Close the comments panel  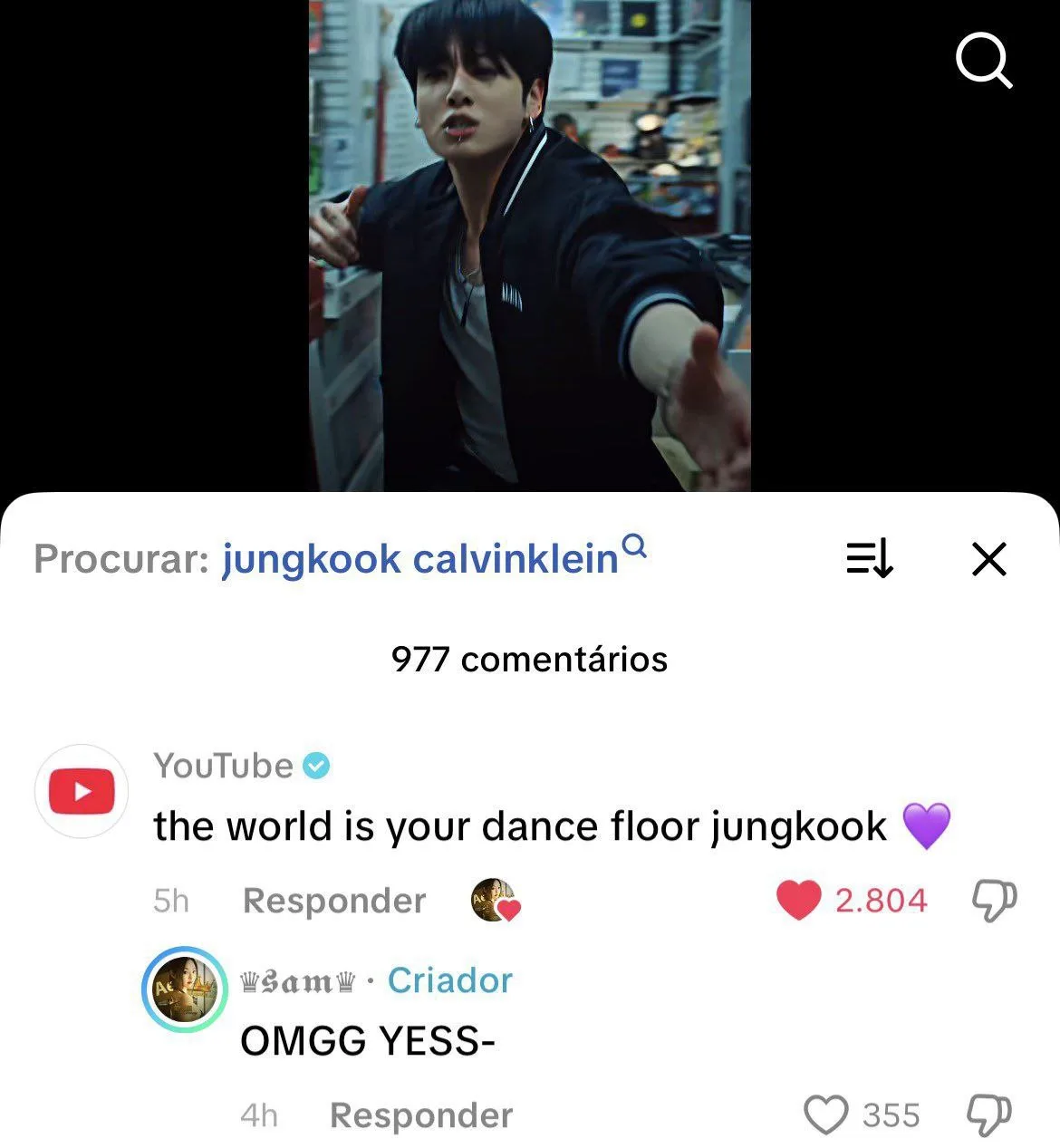click(x=988, y=559)
